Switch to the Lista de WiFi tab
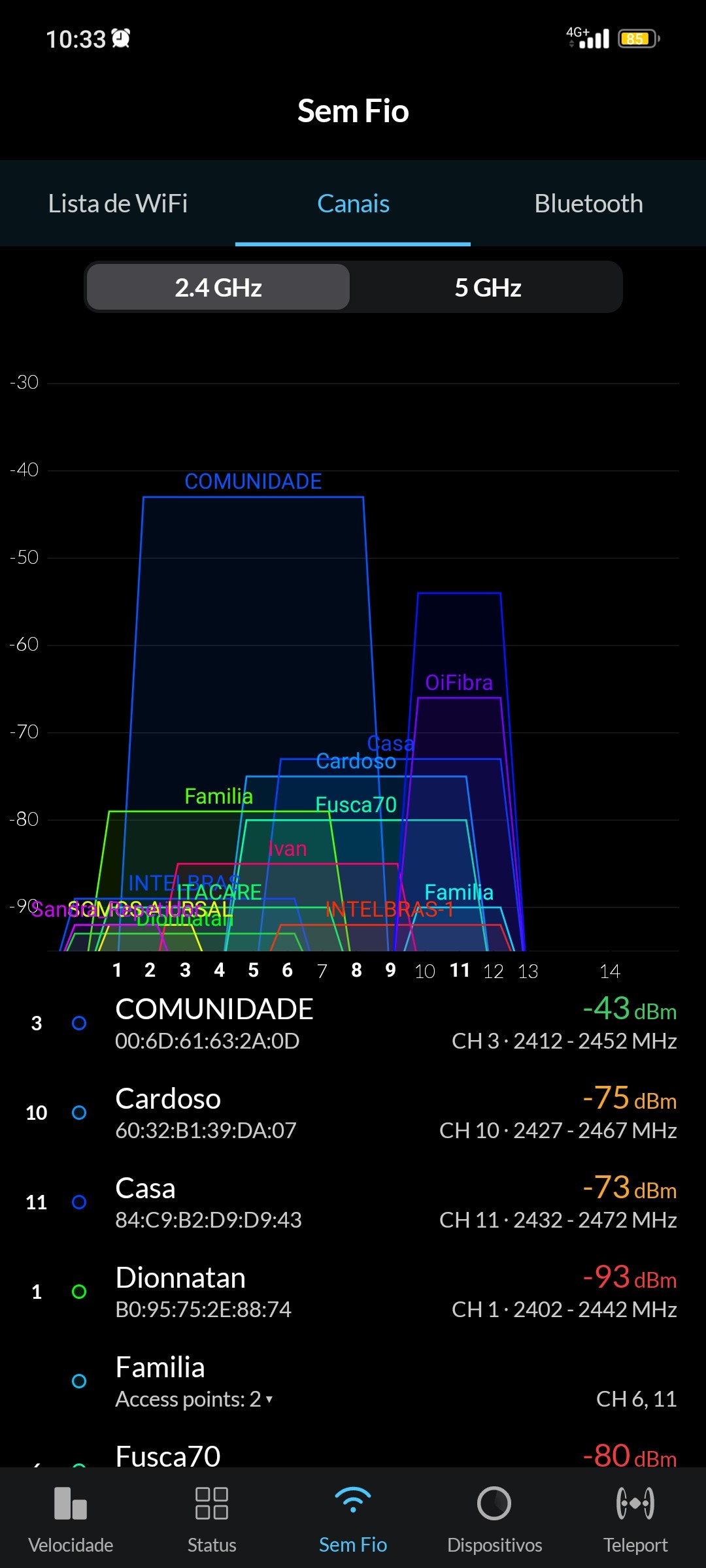 [118, 204]
